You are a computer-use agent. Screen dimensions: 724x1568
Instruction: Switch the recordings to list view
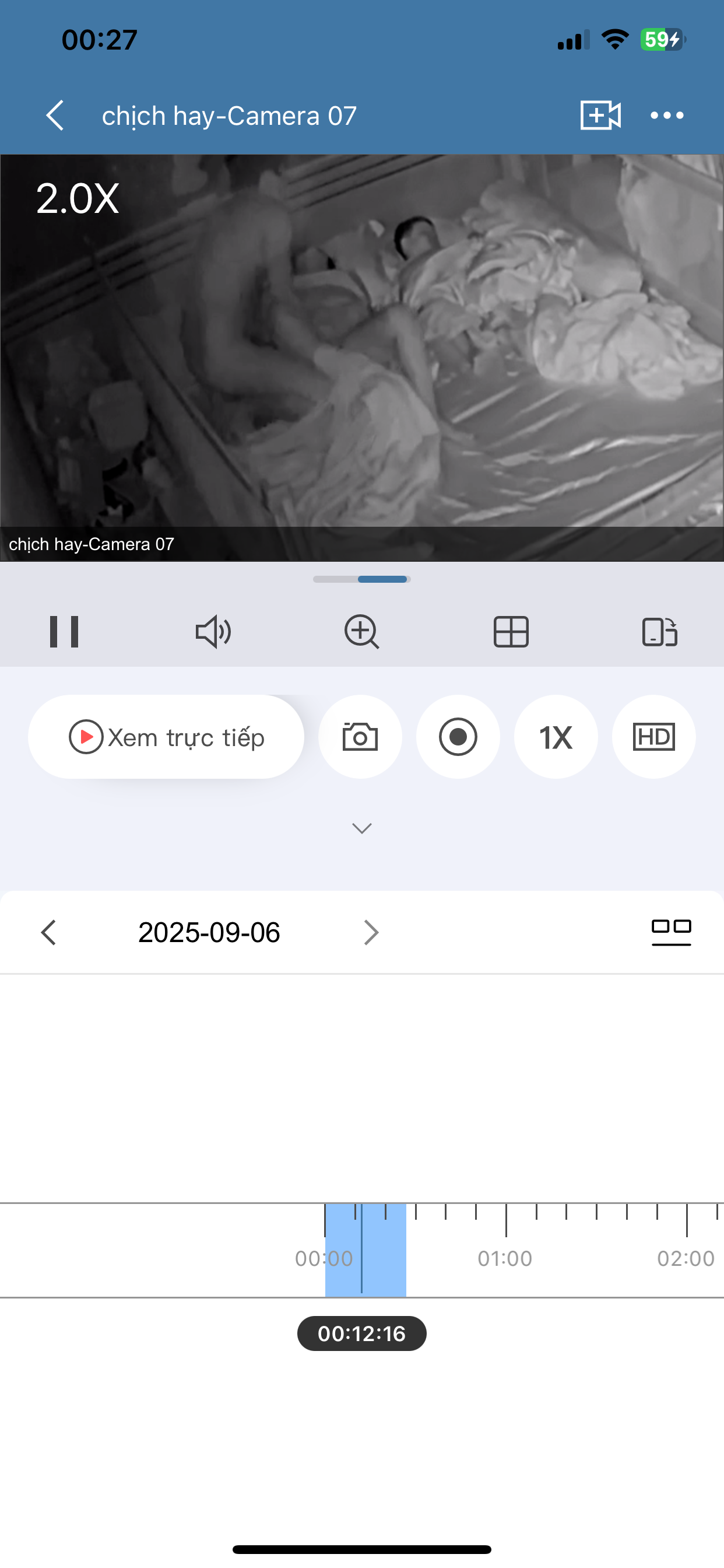(x=671, y=932)
